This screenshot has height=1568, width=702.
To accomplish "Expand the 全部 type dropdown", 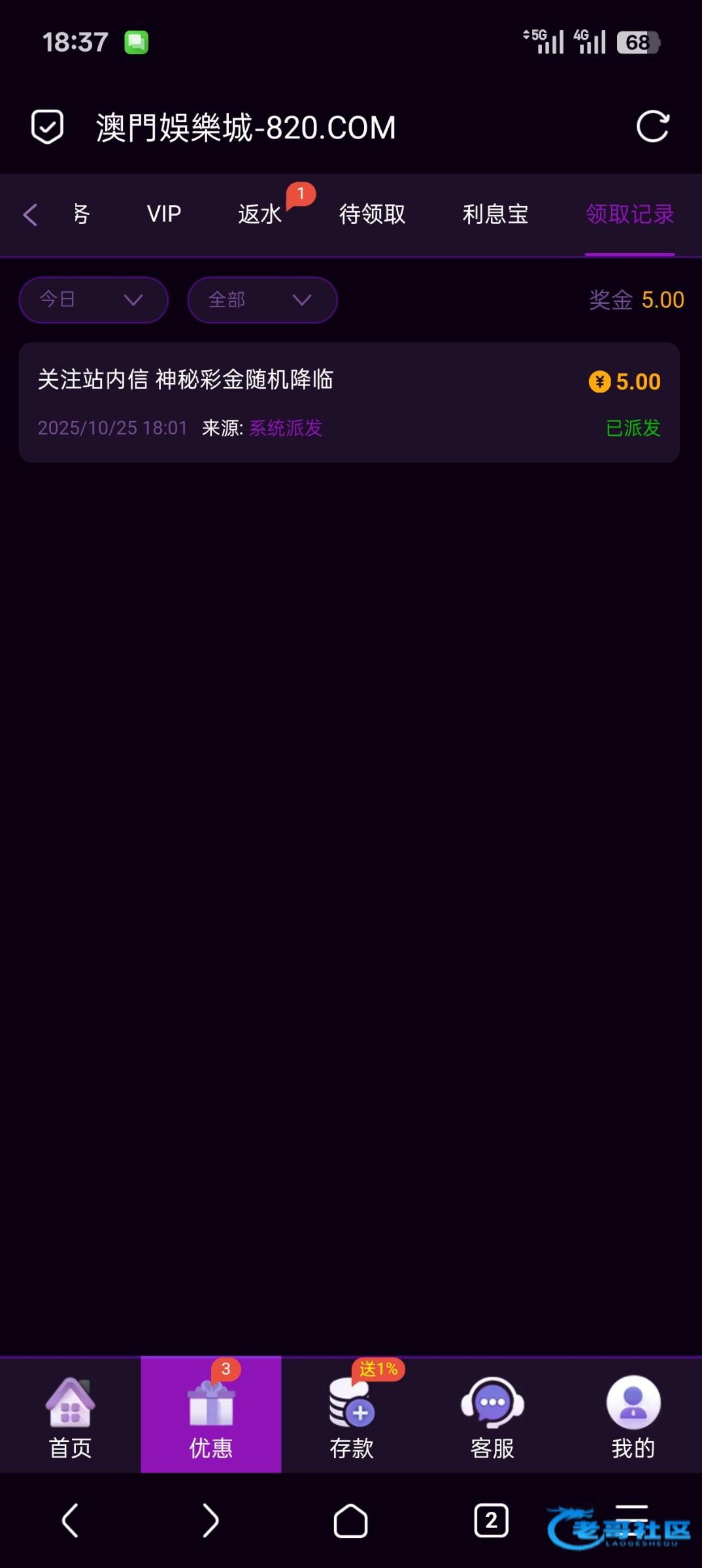I will [262, 300].
